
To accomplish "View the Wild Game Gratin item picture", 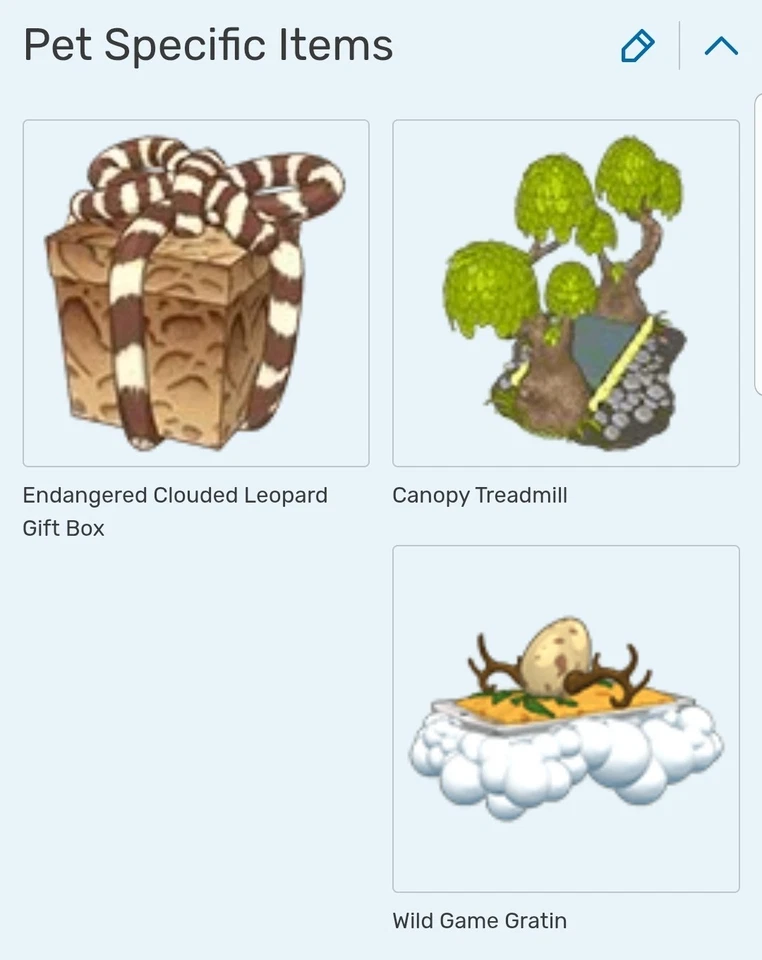I will point(566,718).
